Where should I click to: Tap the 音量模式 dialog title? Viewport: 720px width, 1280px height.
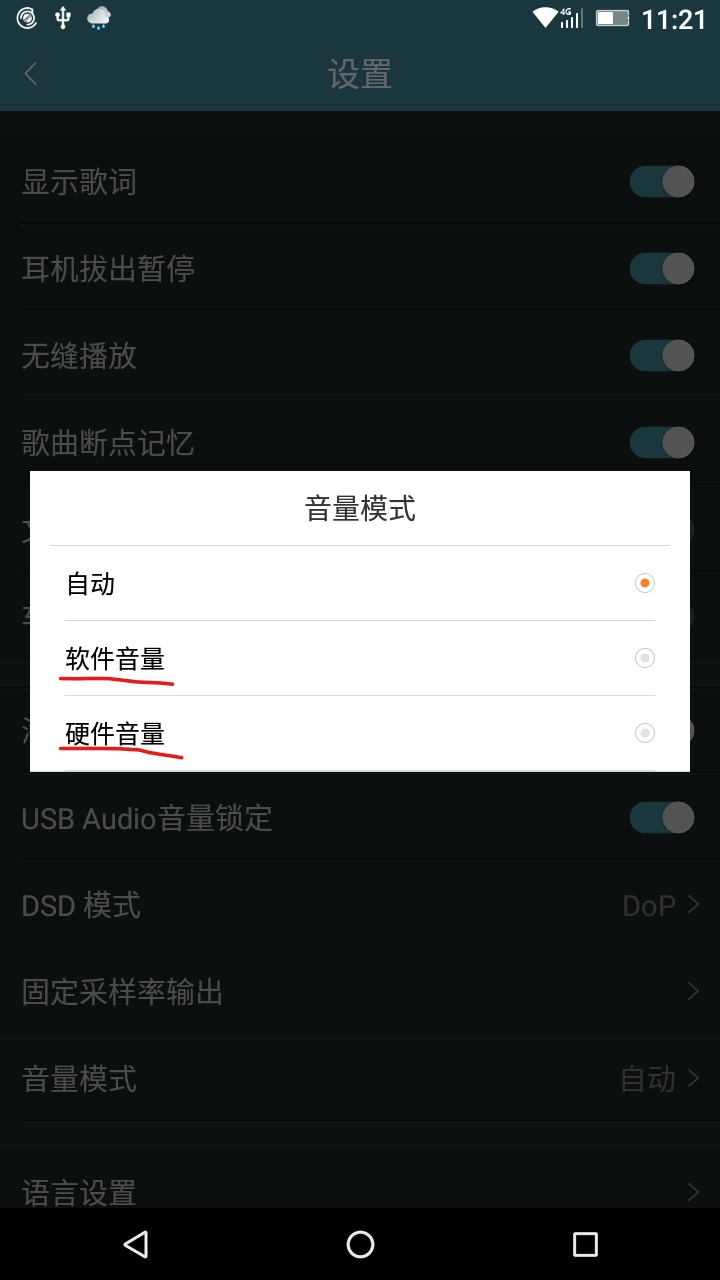point(360,509)
